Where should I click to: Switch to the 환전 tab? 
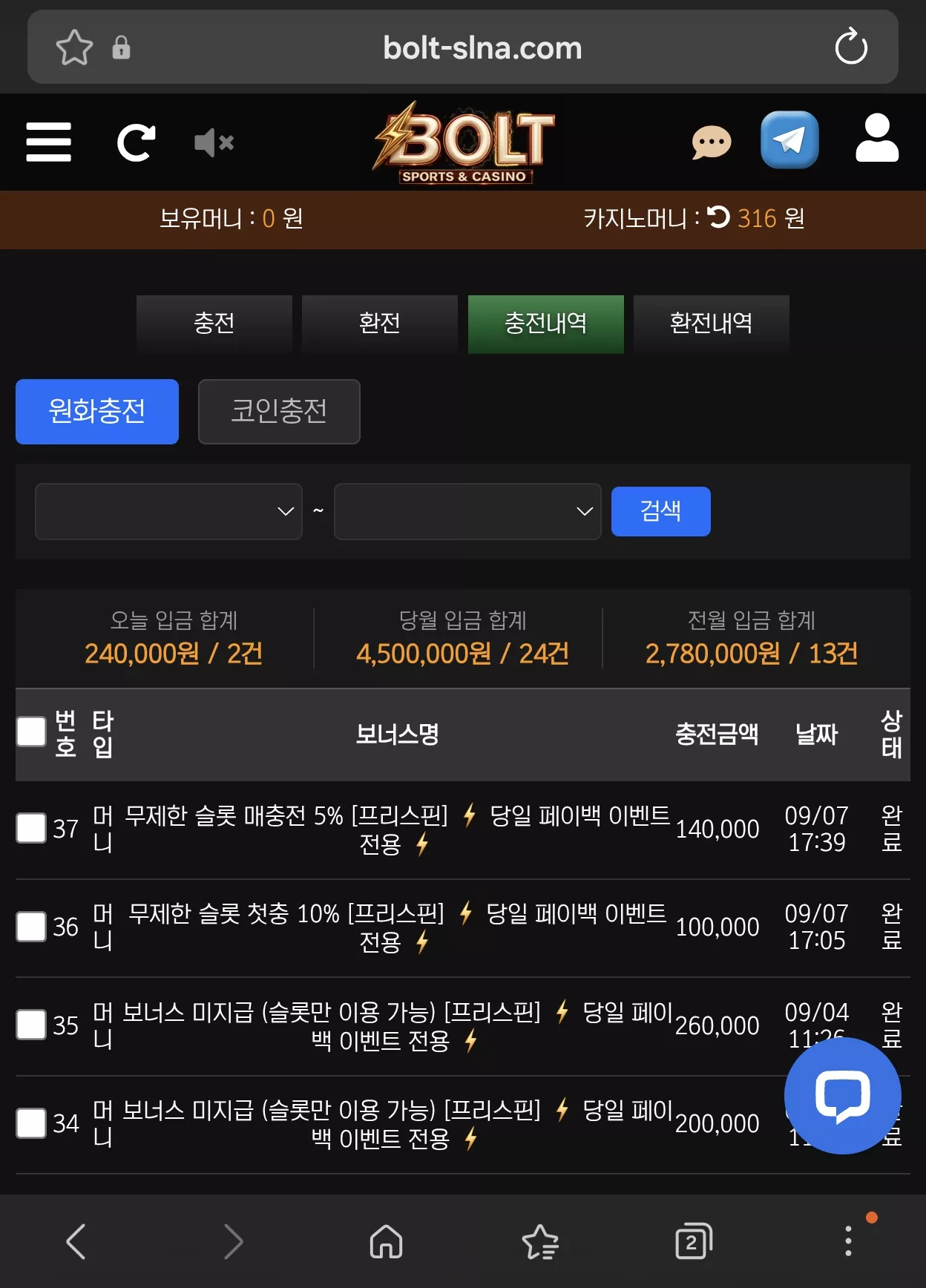(380, 323)
